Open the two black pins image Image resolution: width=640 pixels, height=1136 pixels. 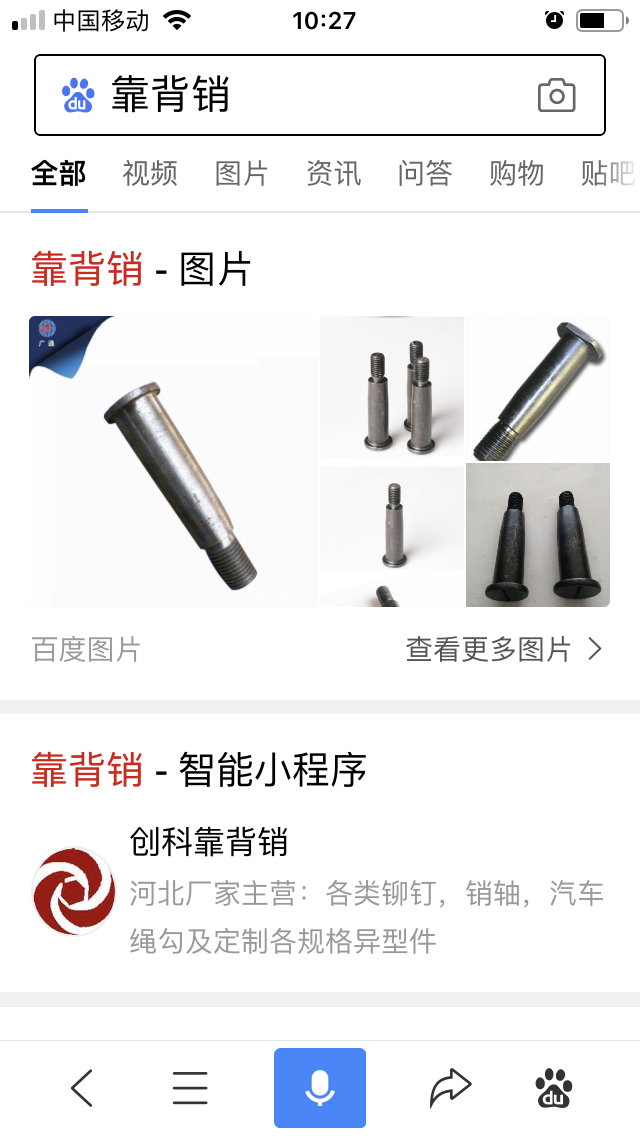click(x=538, y=535)
